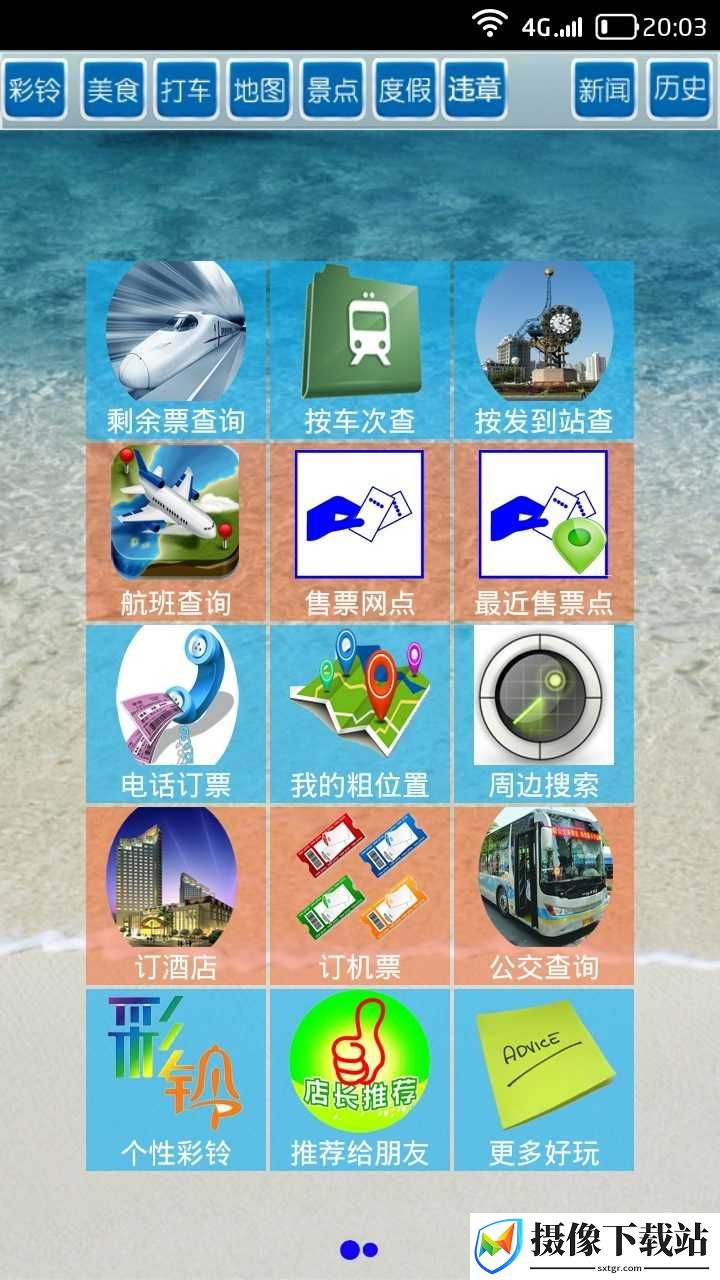Image resolution: width=720 pixels, height=1280 pixels.
Task: Open 周边搜索 nearby search
Action: (x=544, y=714)
